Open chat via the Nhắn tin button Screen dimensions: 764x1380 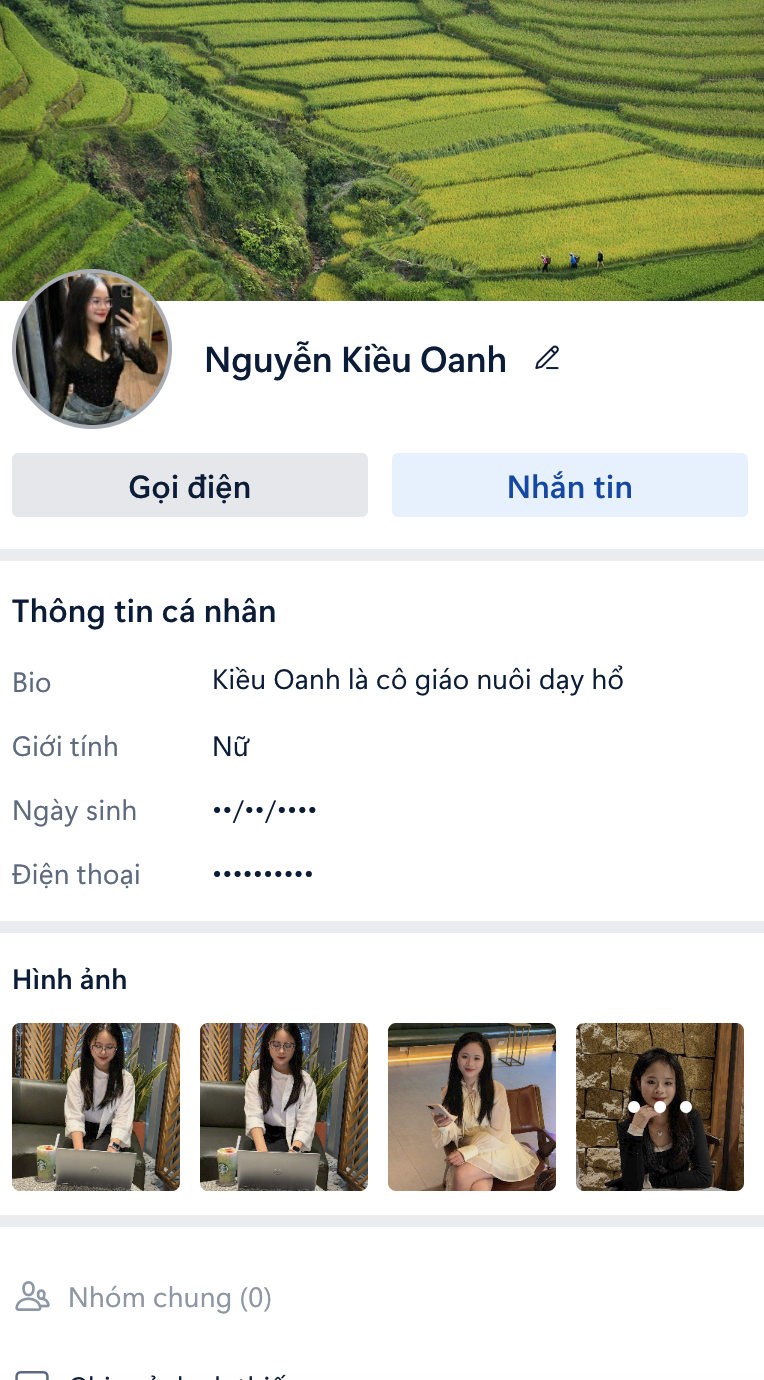point(570,486)
